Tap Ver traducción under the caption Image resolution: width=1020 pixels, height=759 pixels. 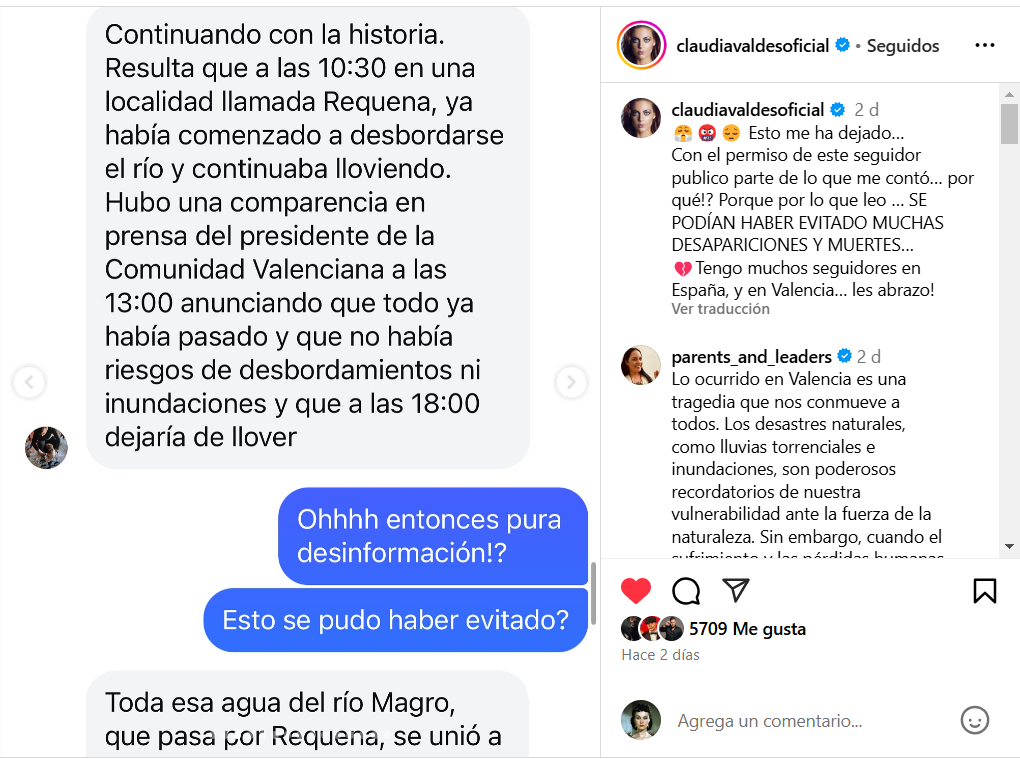(x=720, y=309)
